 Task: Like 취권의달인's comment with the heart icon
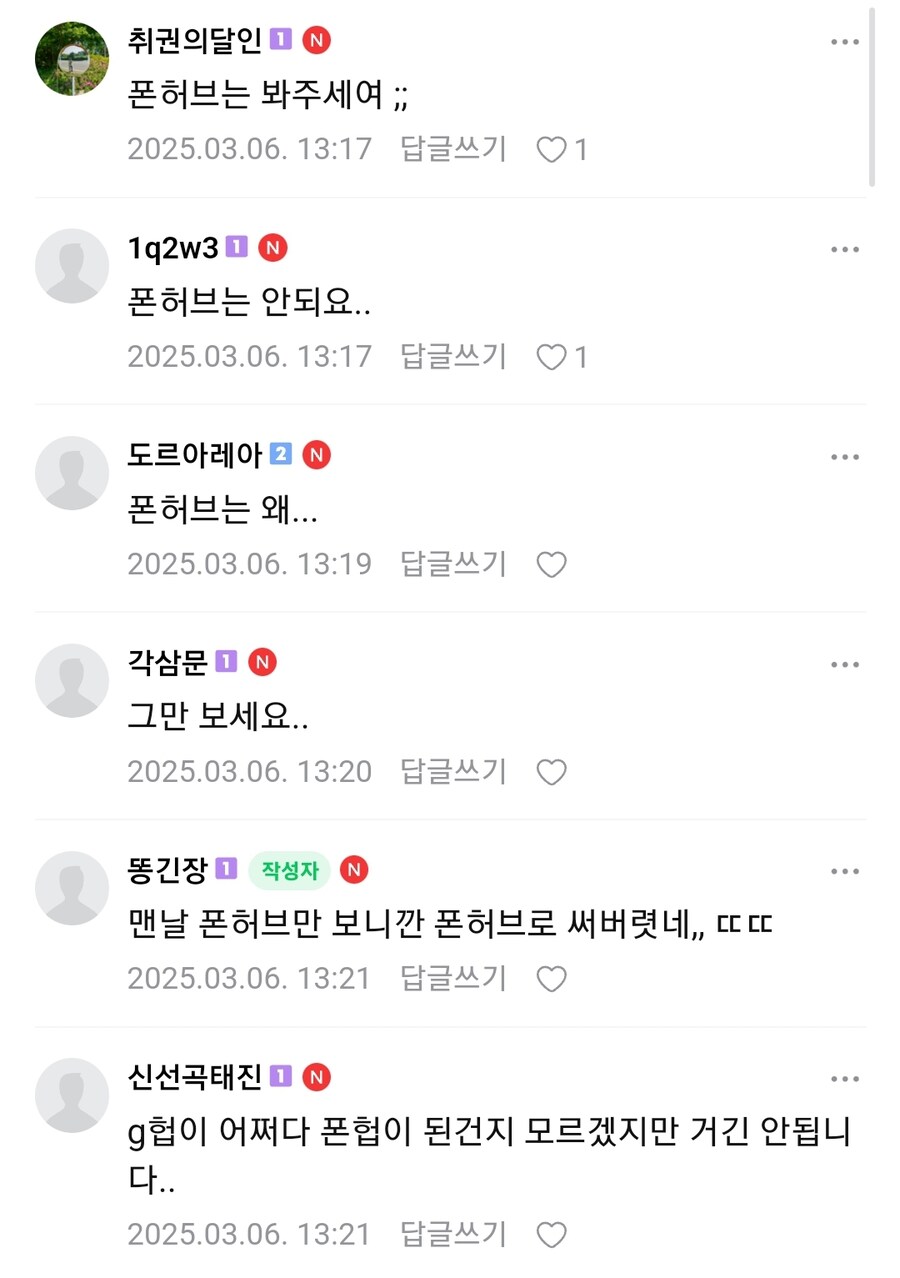click(552, 149)
